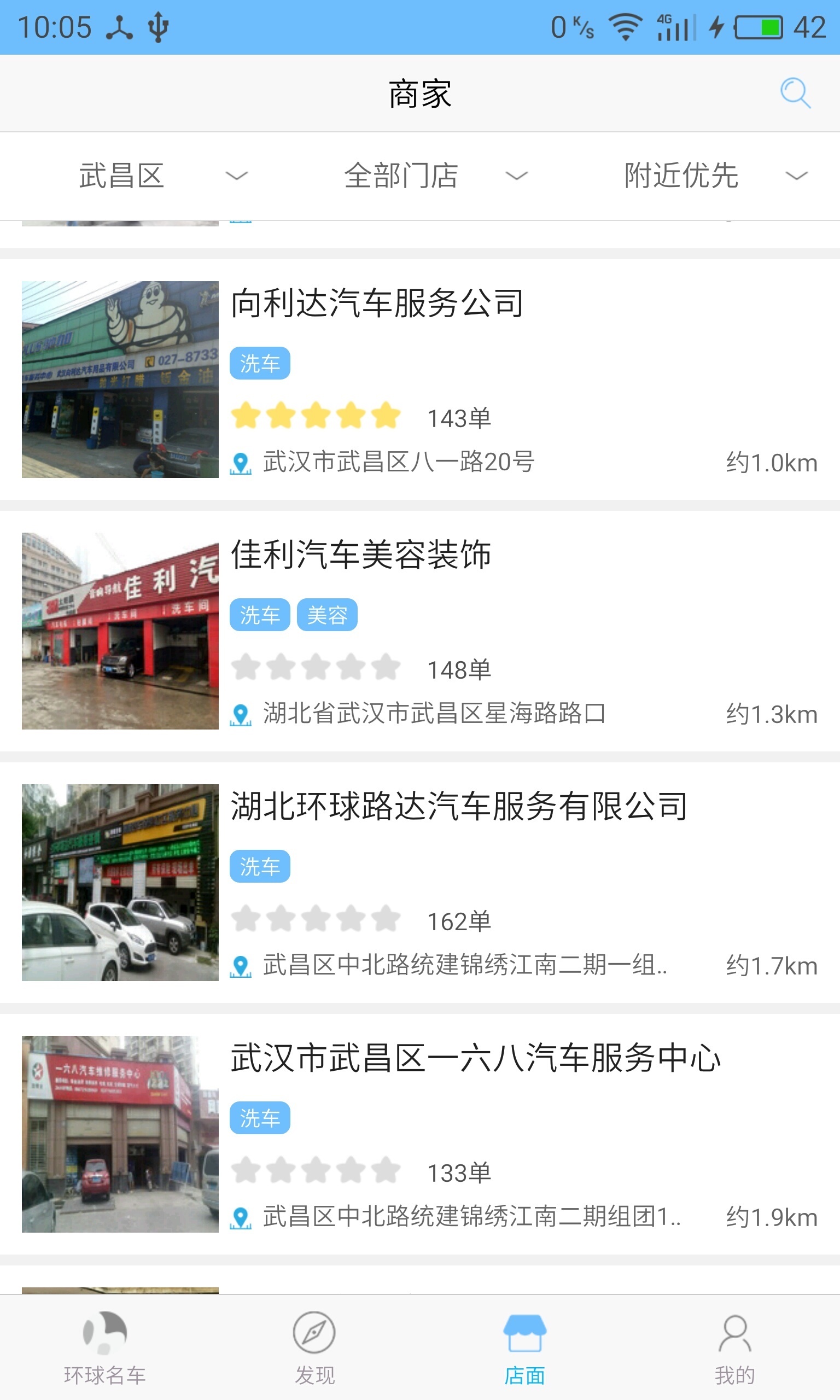The height and width of the screenshot is (1400, 840).
Task: Expand the 武昌区 district dropdown
Action: (x=162, y=176)
